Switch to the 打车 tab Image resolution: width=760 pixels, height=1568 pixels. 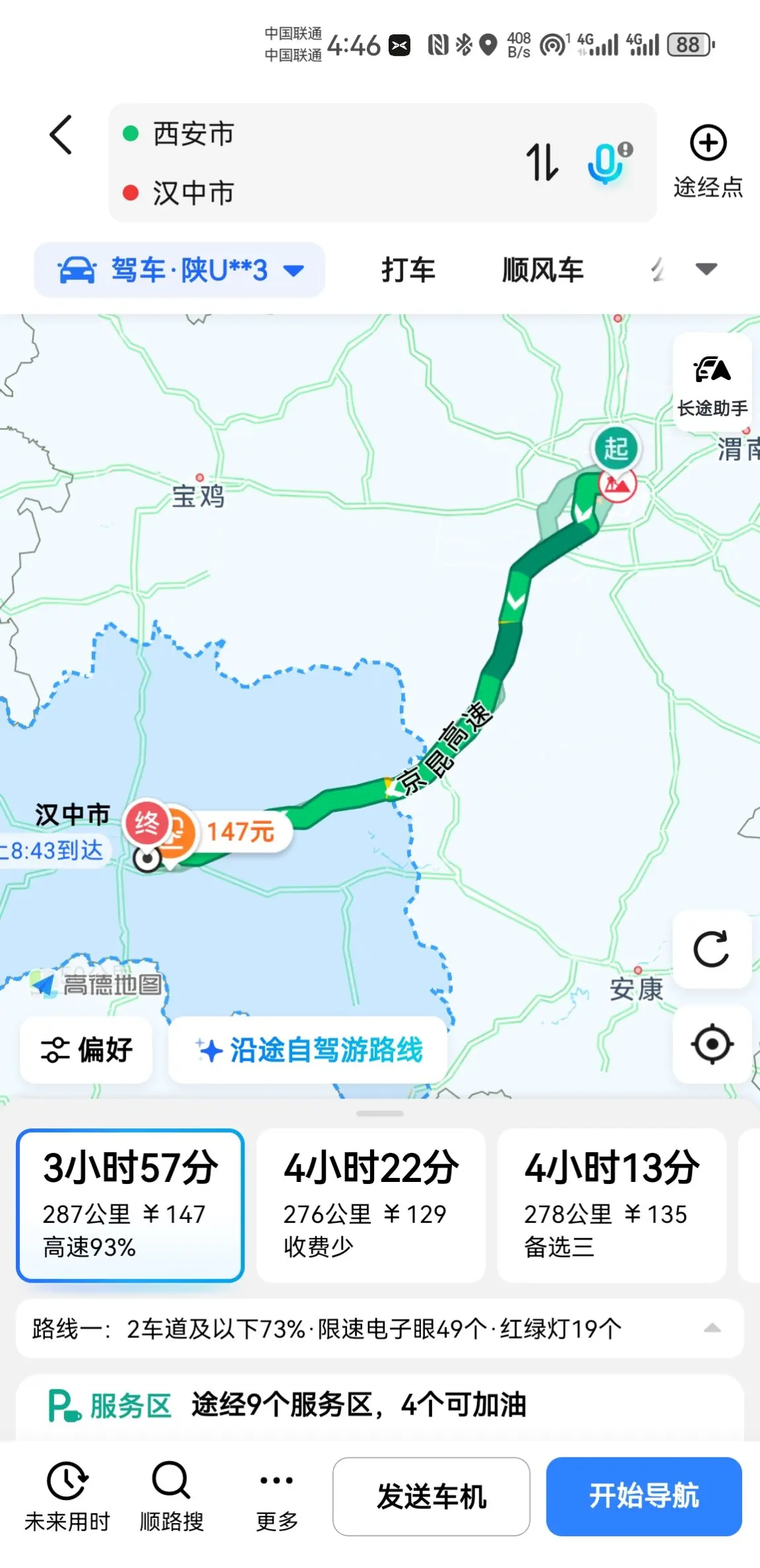pyautogui.click(x=408, y=270)
